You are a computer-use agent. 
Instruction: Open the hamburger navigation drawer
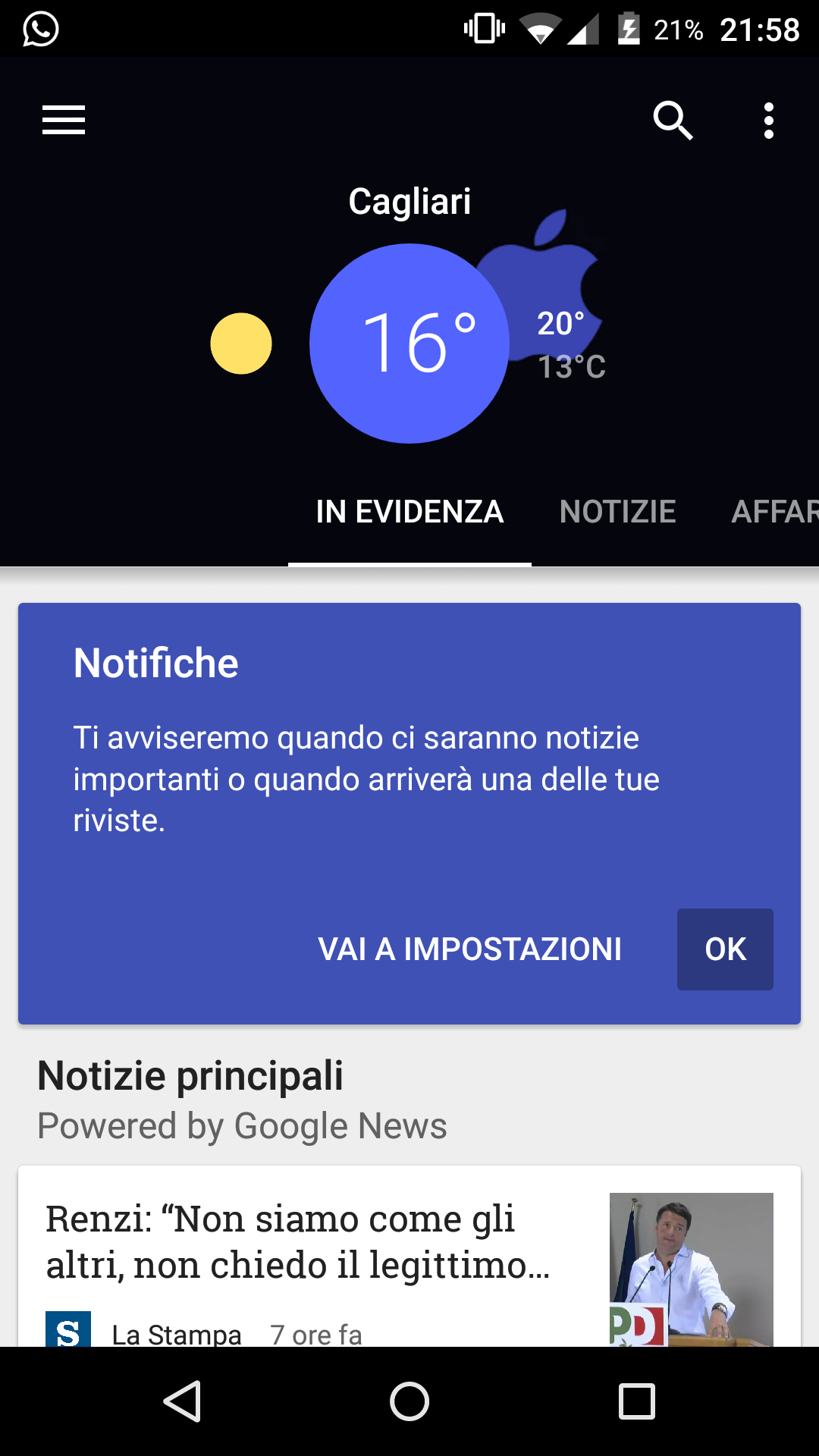tap(64, 121)
